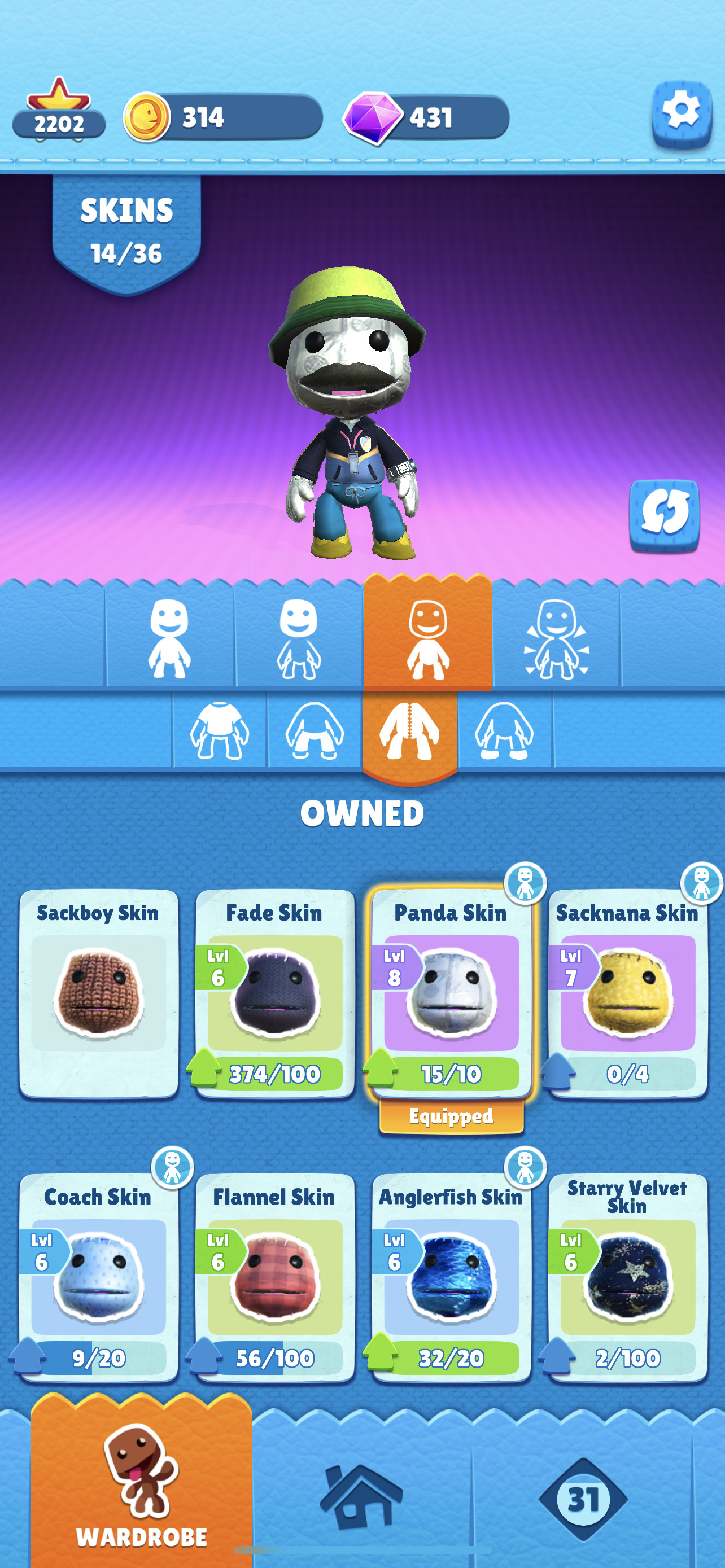Tap the coin balance of 314
725x1568 pixels.
(x=223, y=117)
